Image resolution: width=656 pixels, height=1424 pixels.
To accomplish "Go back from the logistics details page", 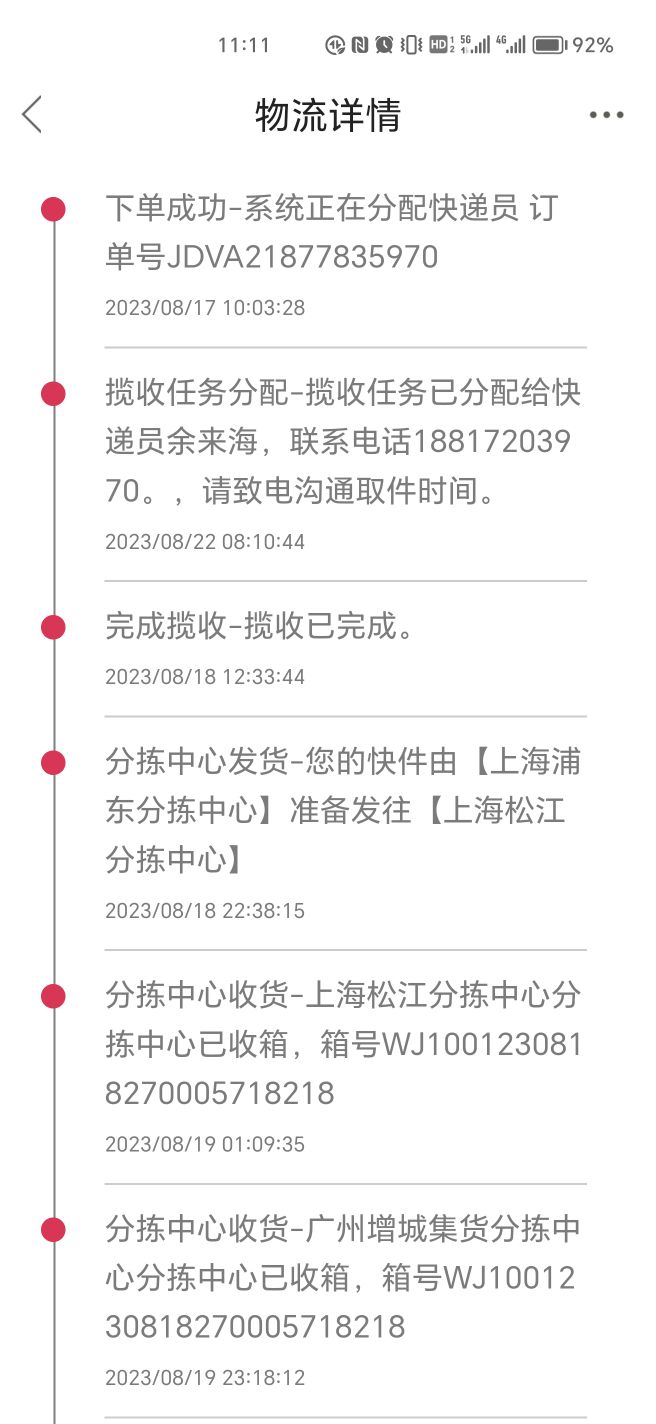I will pos(32,115).
